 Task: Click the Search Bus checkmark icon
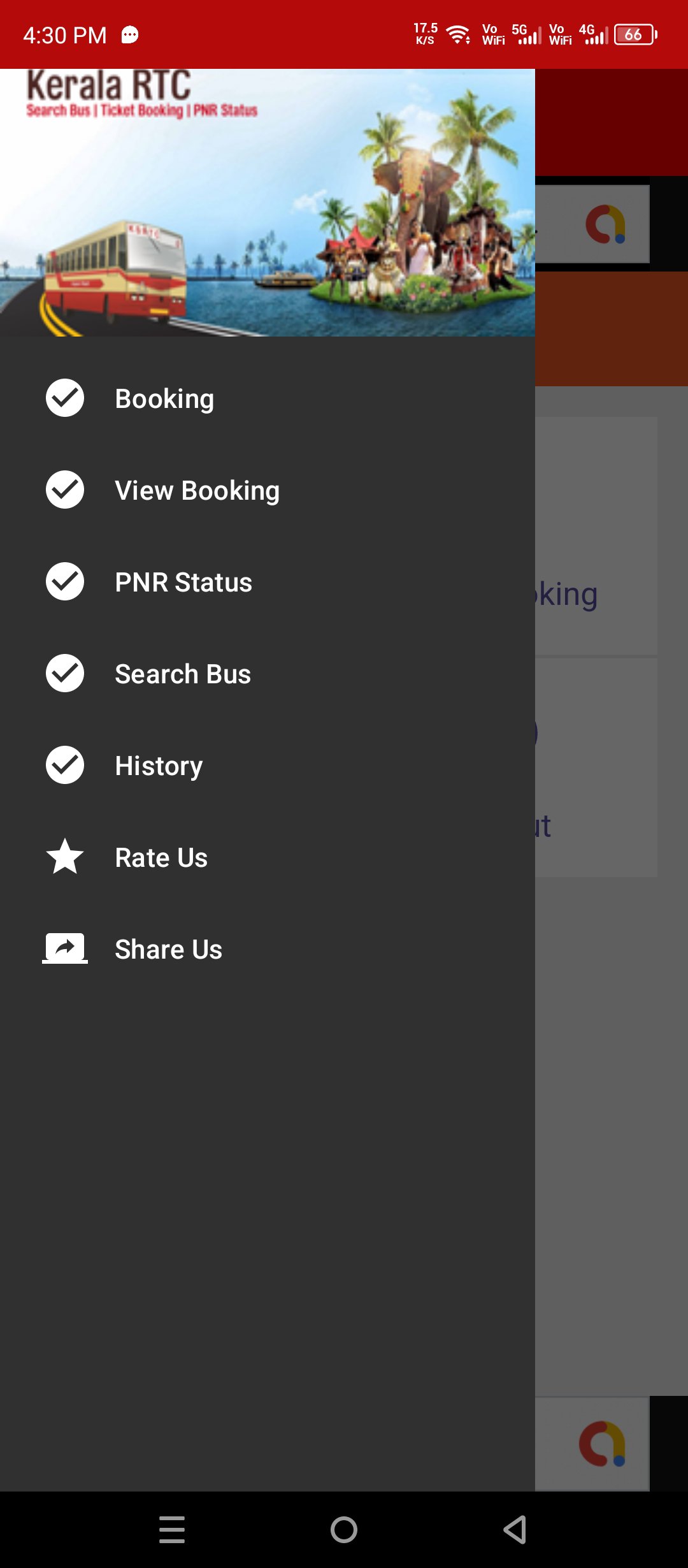click(x=64, y=673)
